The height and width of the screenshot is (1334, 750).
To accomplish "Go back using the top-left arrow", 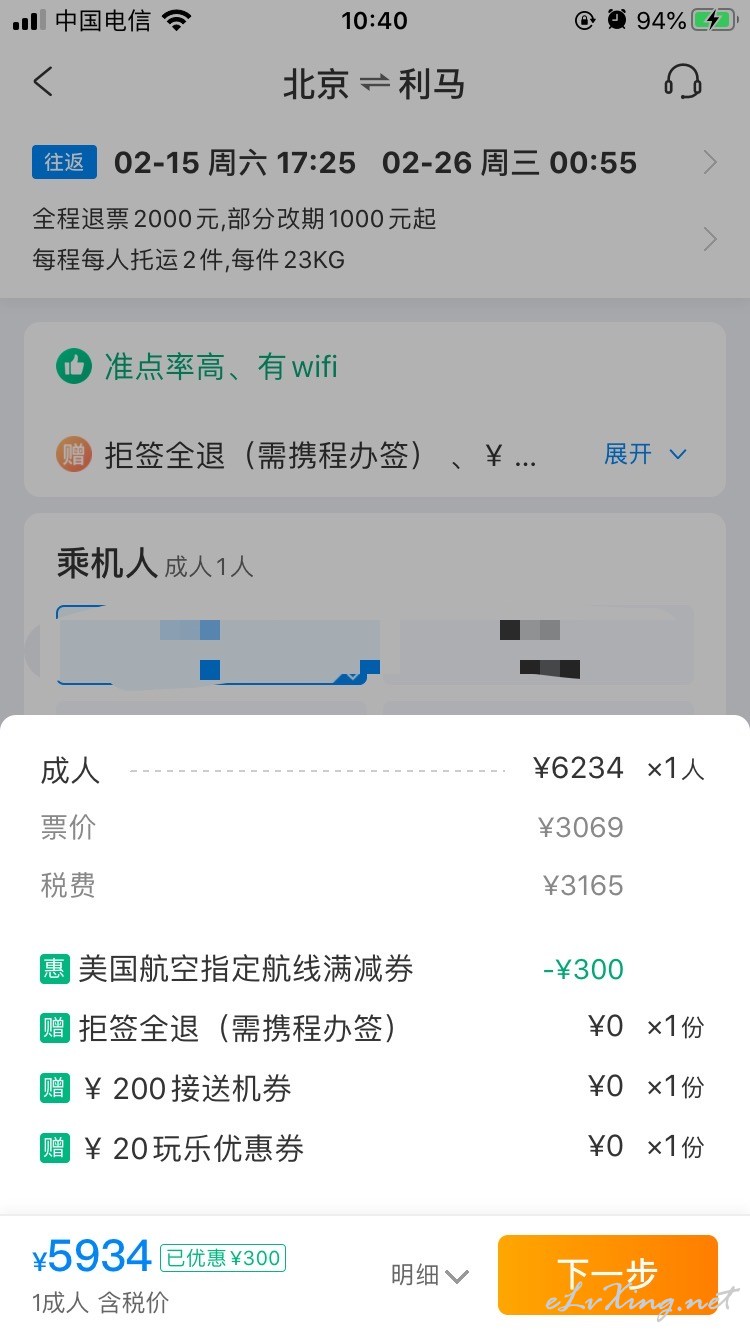I will 42,82.
